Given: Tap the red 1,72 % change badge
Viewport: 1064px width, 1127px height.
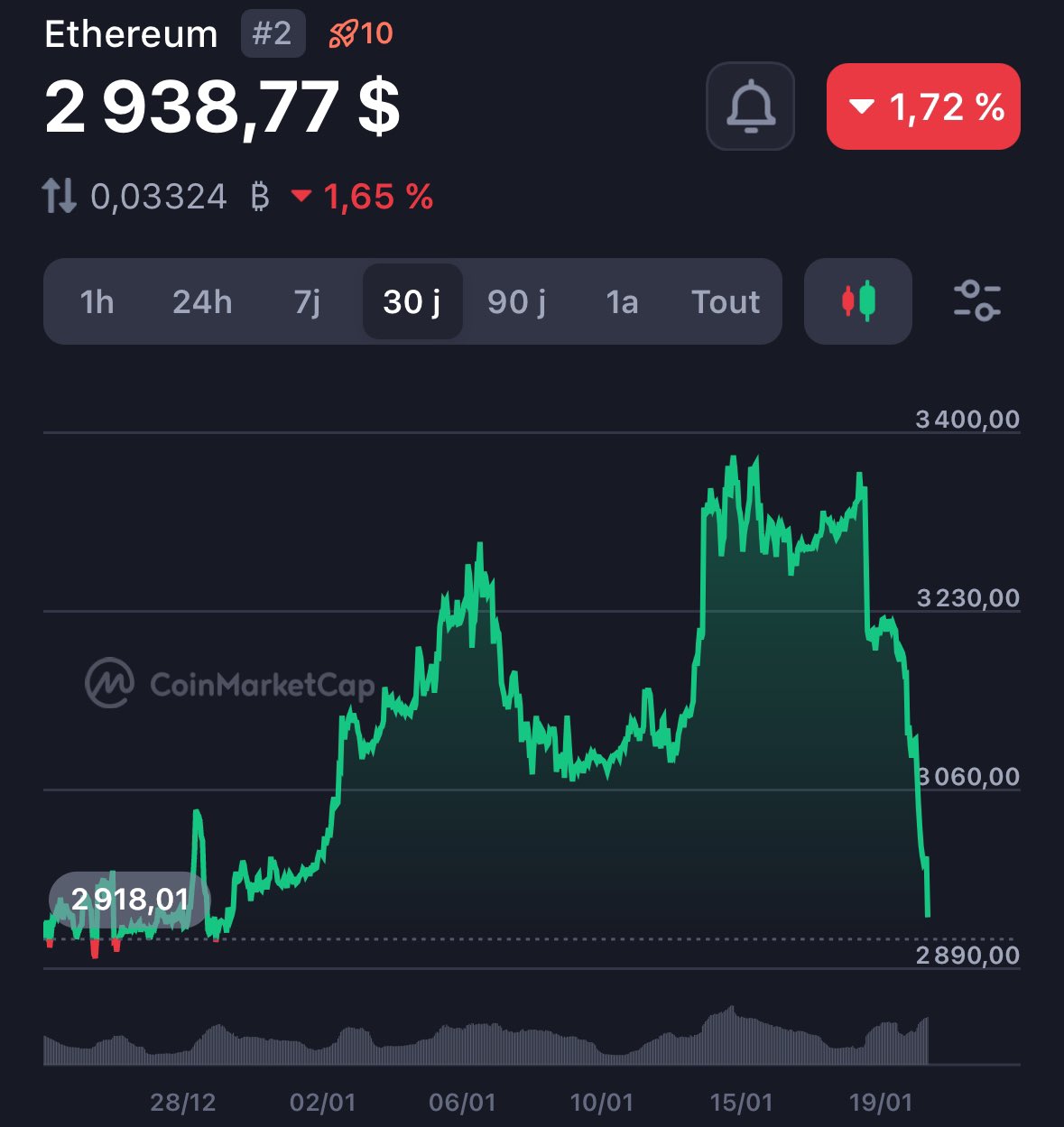Looking at the screenshot, I should (923, 106).
